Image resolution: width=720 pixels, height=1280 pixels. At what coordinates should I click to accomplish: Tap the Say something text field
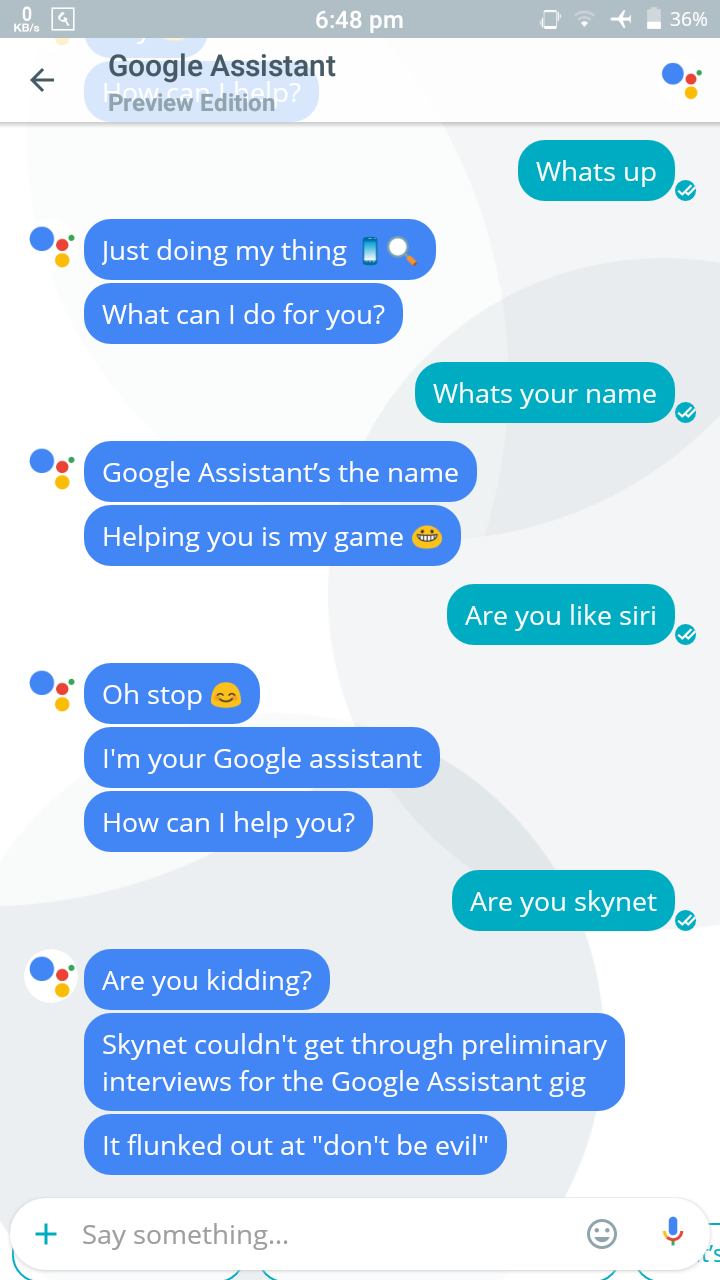pyautogui.click(x=320, y=1235)
